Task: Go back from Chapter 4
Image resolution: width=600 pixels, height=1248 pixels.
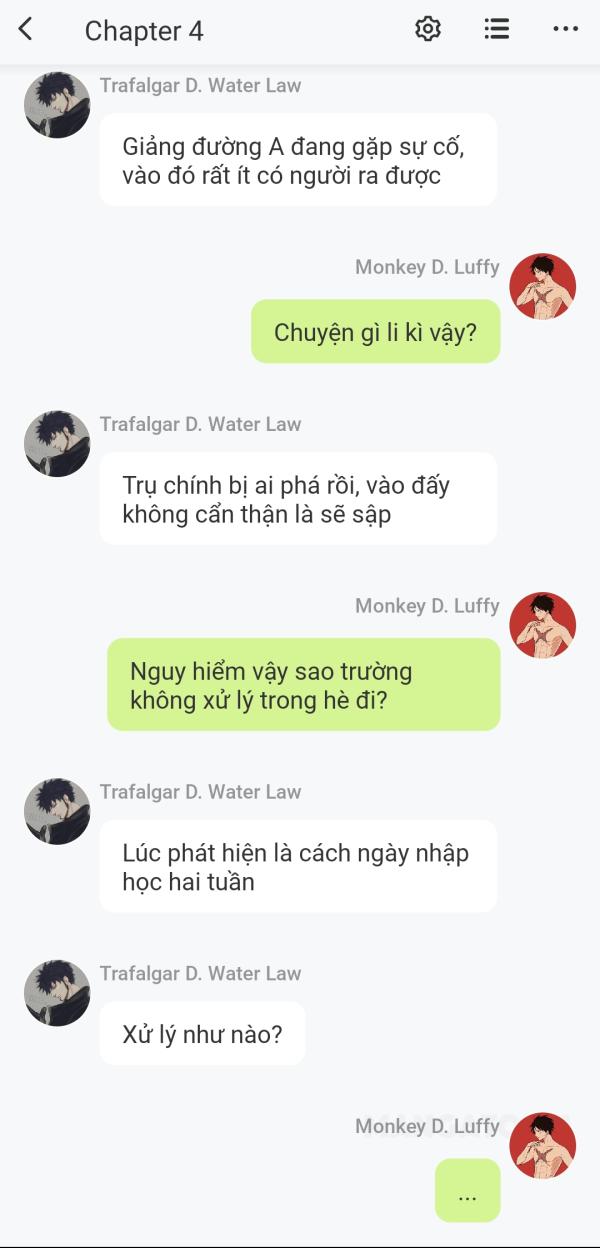Action: pos(26,30)
